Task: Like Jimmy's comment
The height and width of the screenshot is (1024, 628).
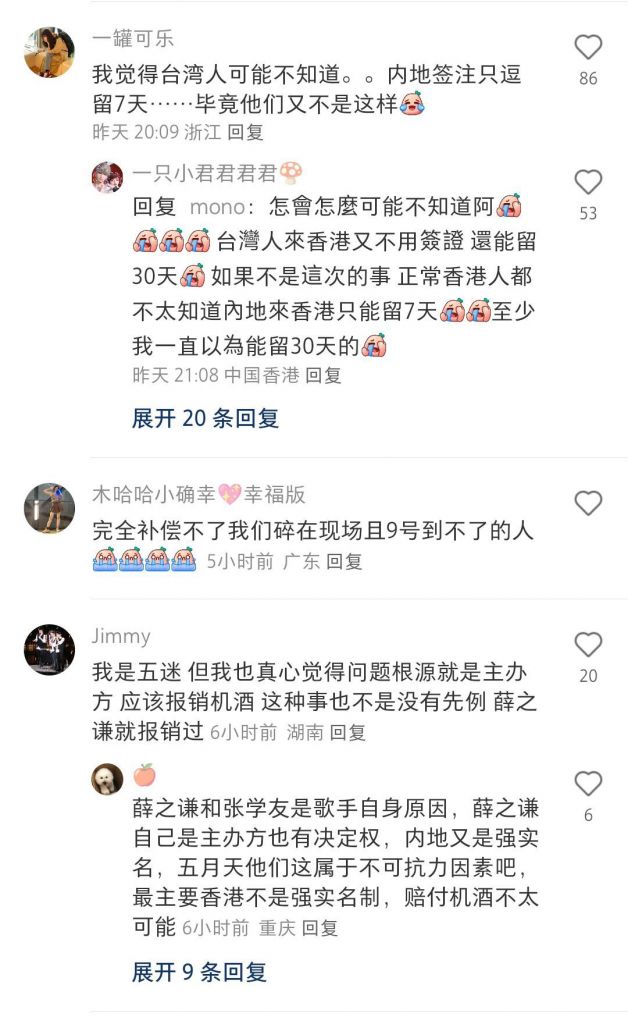Action: (588, 644)
